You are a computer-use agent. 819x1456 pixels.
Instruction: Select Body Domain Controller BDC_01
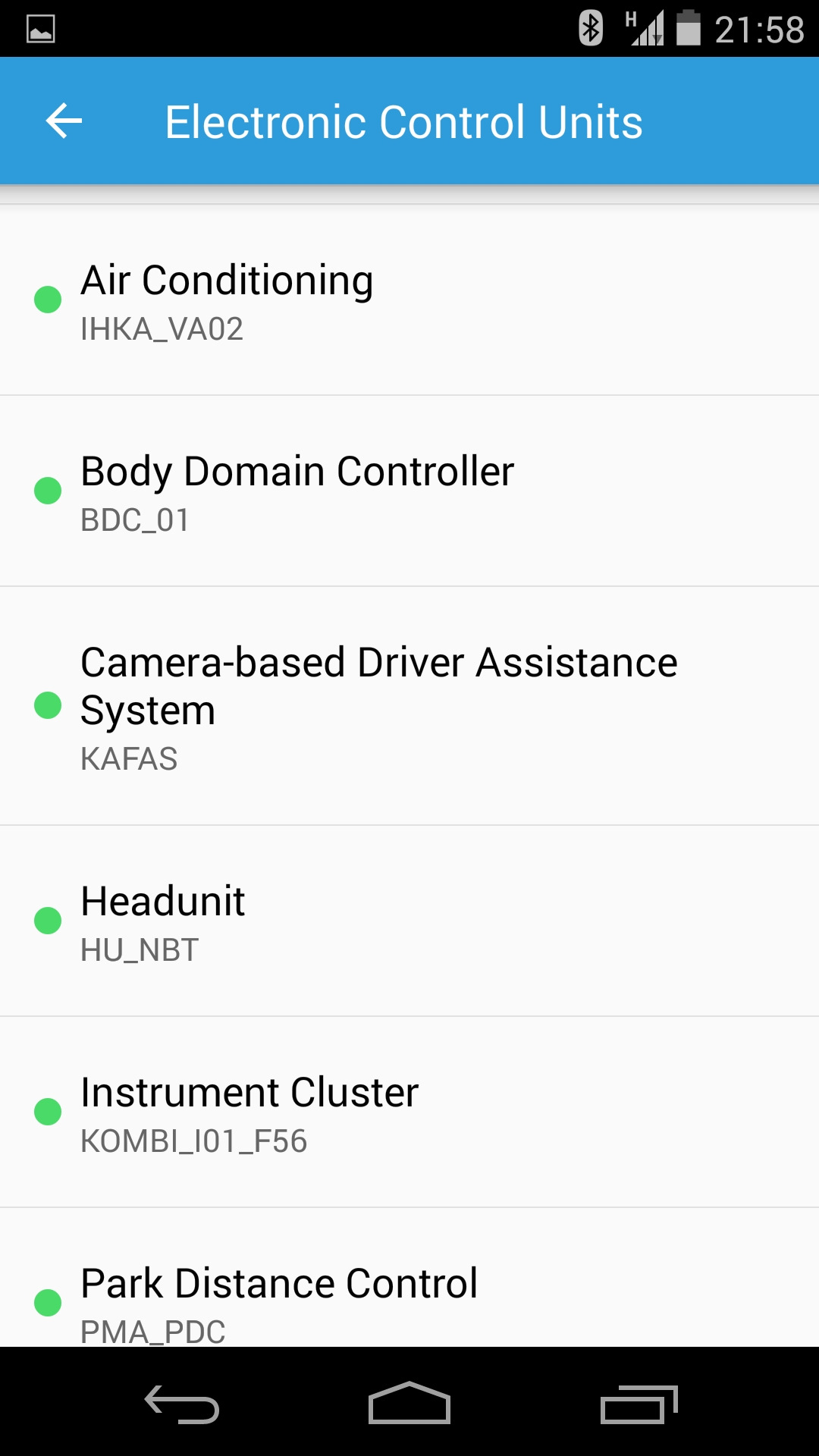409,491
